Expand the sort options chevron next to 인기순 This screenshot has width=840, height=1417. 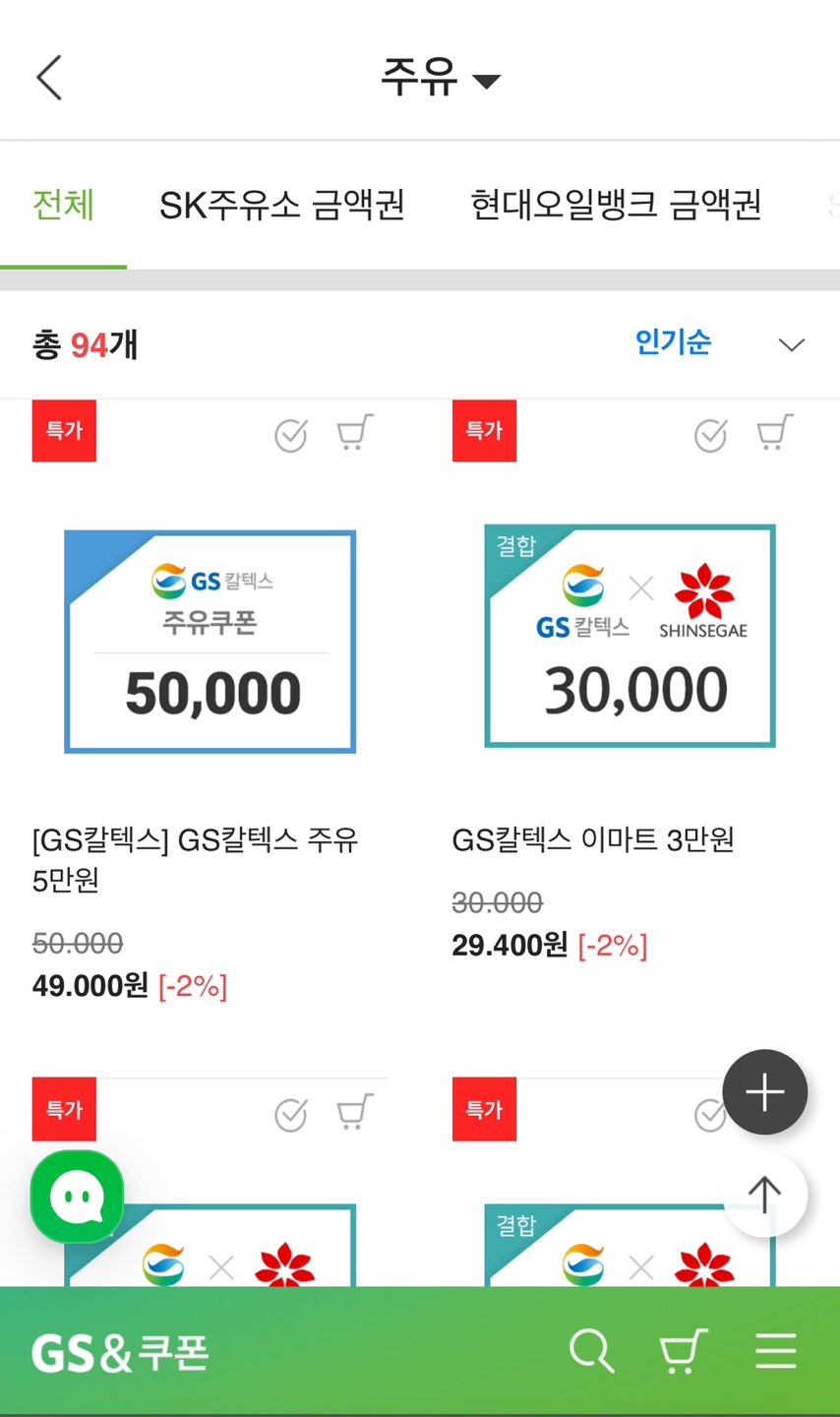pos(791,344)
